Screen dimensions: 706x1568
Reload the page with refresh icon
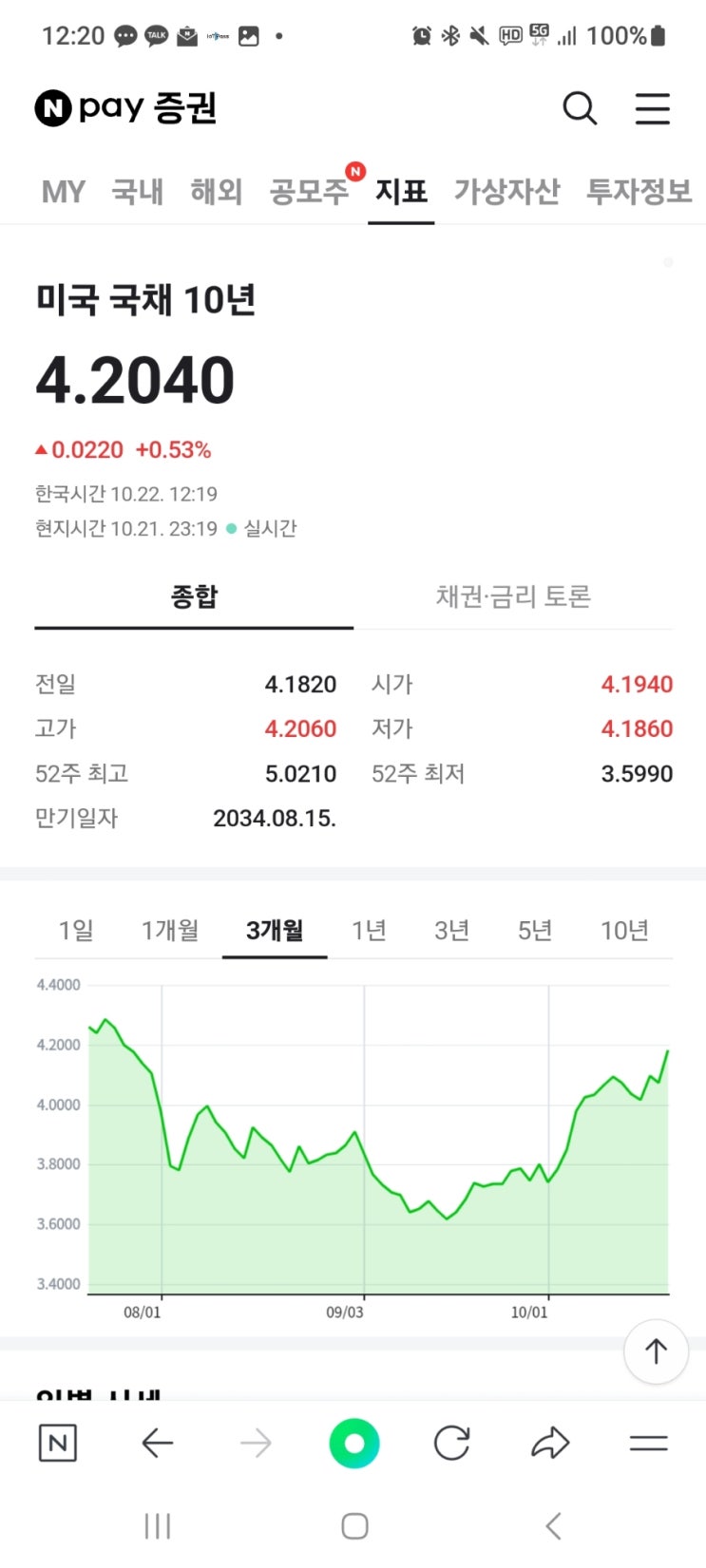tap(451, 1444)
